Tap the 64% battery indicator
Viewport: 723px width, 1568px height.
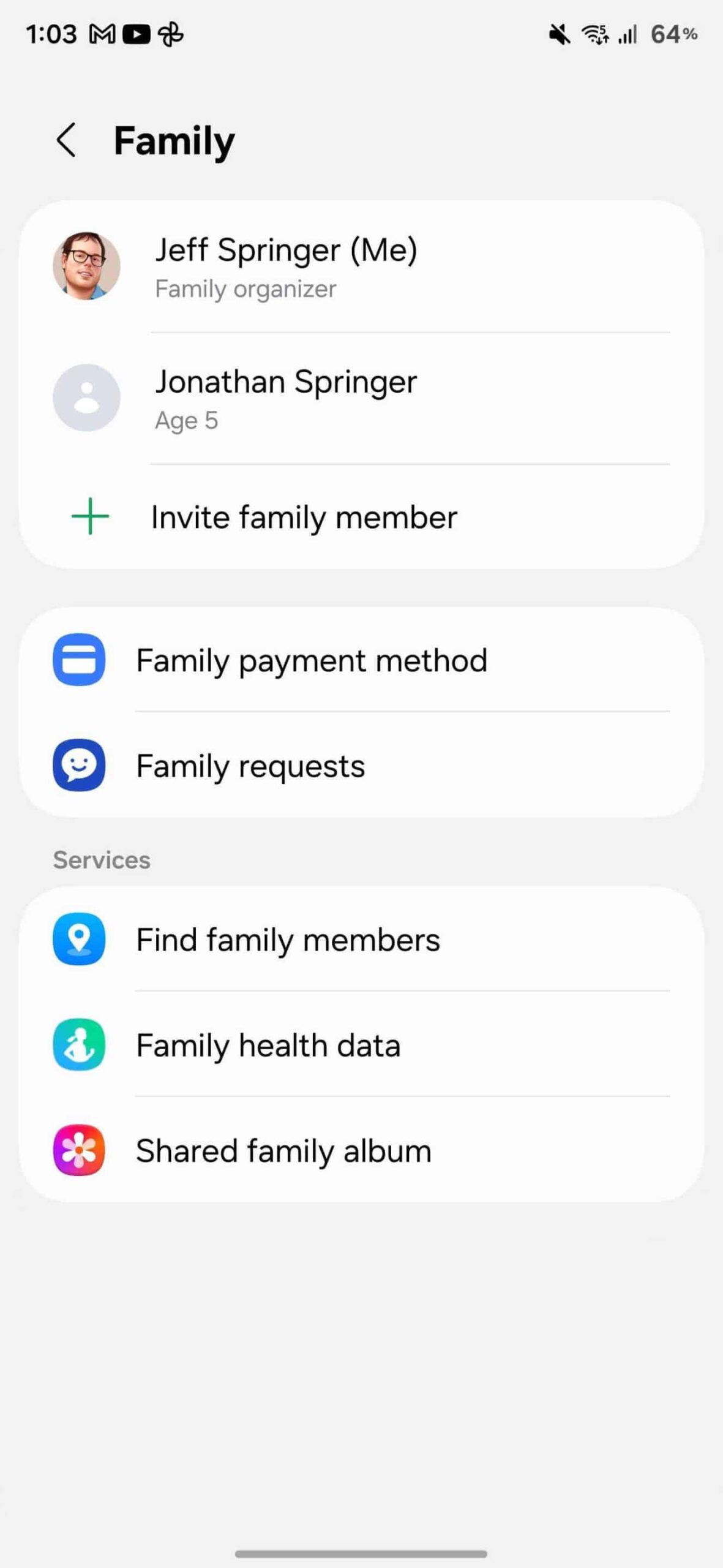point(672,35)
